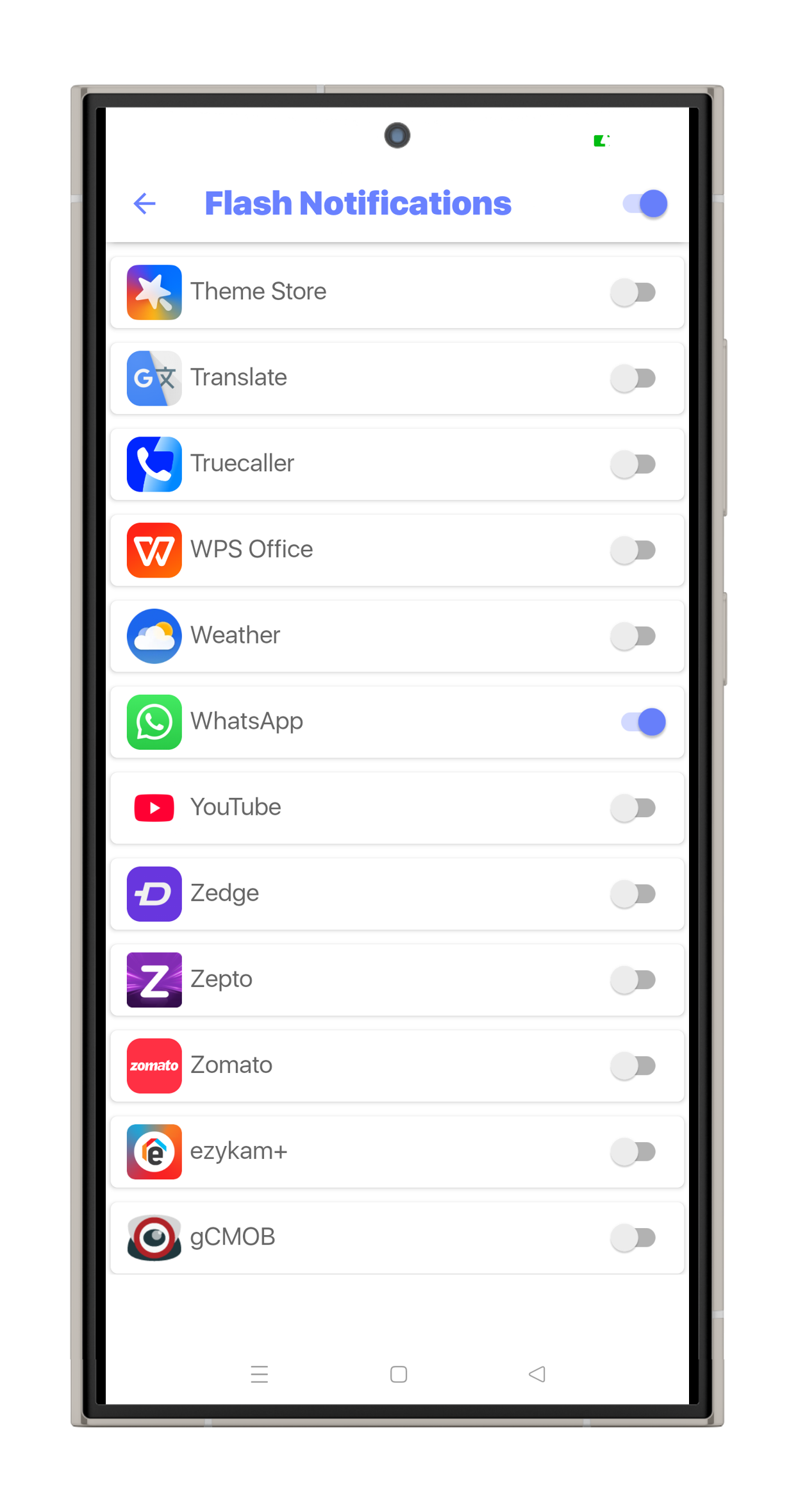Disable flash notifications for WhatsApp

[643, 722]
